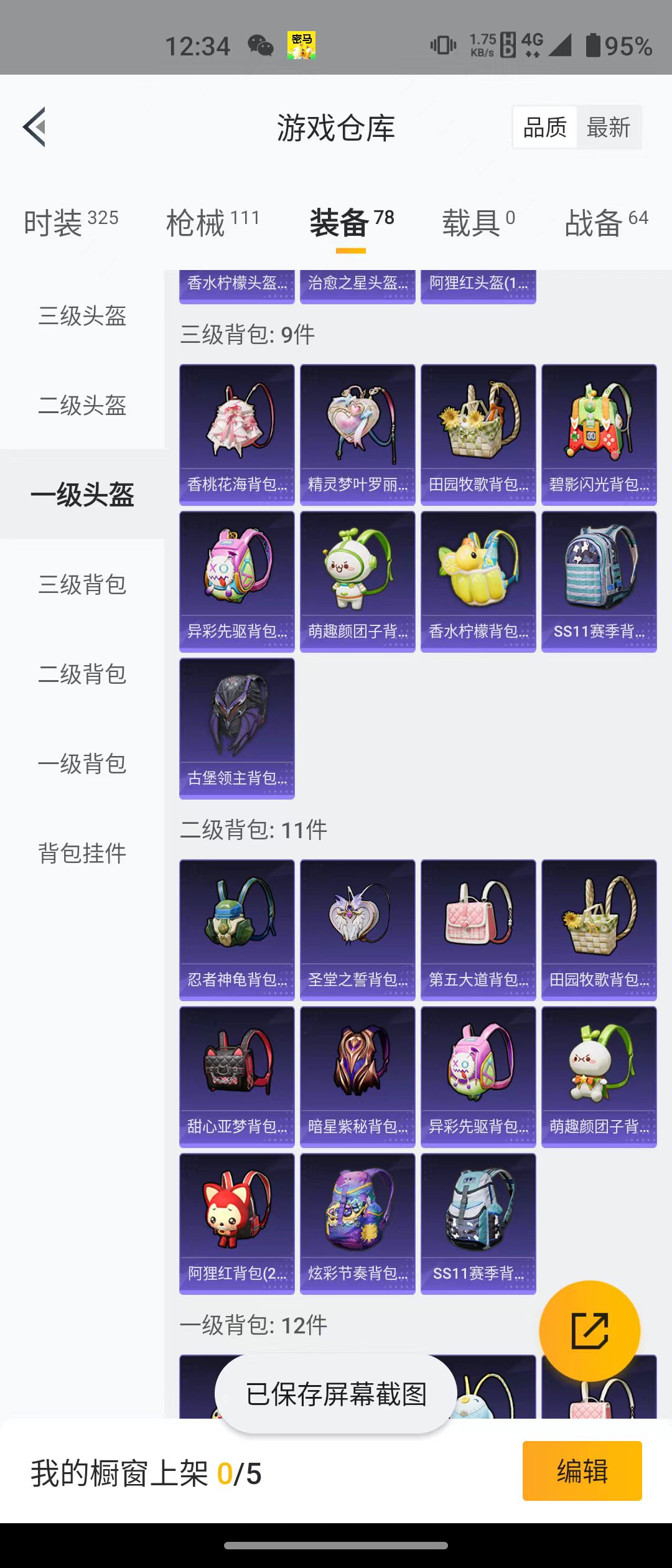View the 暗星紫秘背包 item

click(357, 1076)
